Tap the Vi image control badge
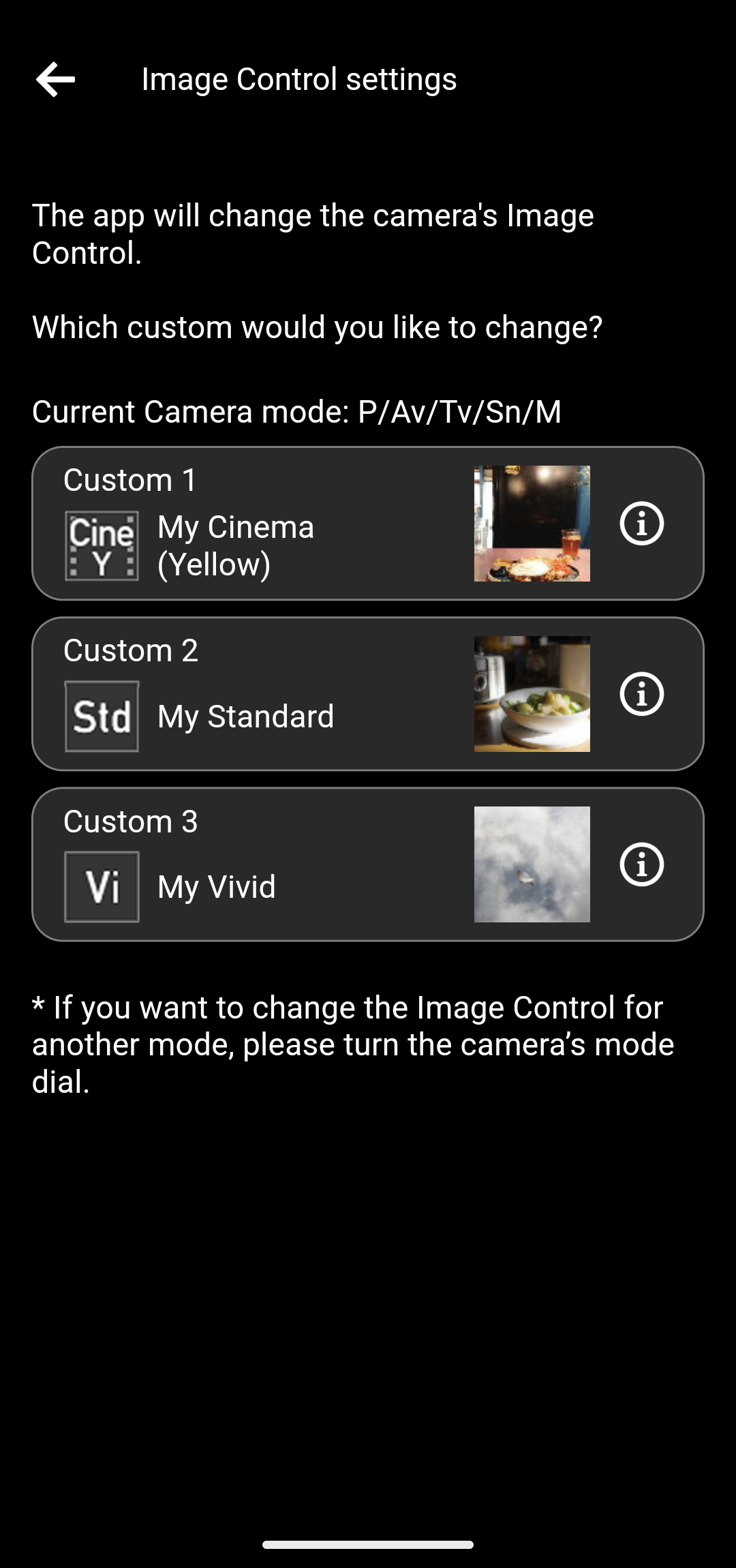736x1568 pixels. [102, 885]
